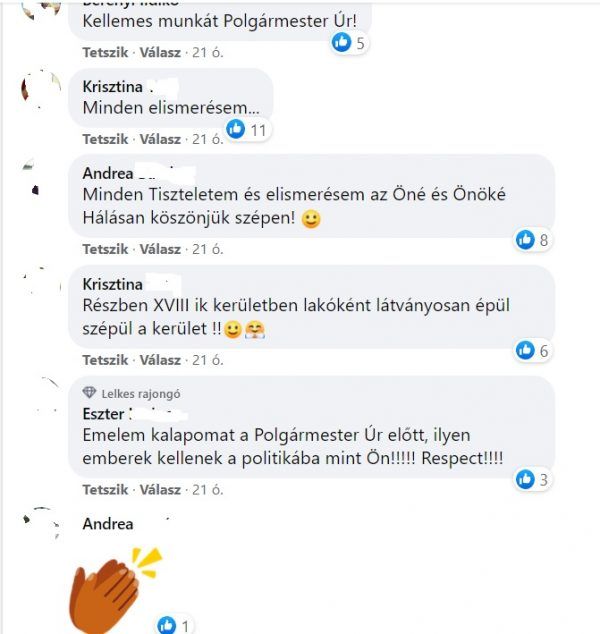600x634 pixels.
Task: Tap Válasz under Andrea's 'Hálásan köszönjük' comment
Action: tap(160, 249)
